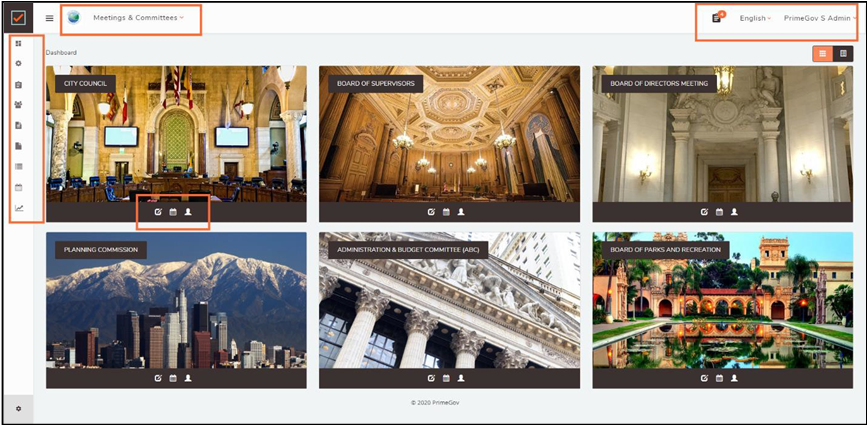This screenshot has height=425, width=867.
Task: Open the notifications icon with badge
Action: [716, 18]
